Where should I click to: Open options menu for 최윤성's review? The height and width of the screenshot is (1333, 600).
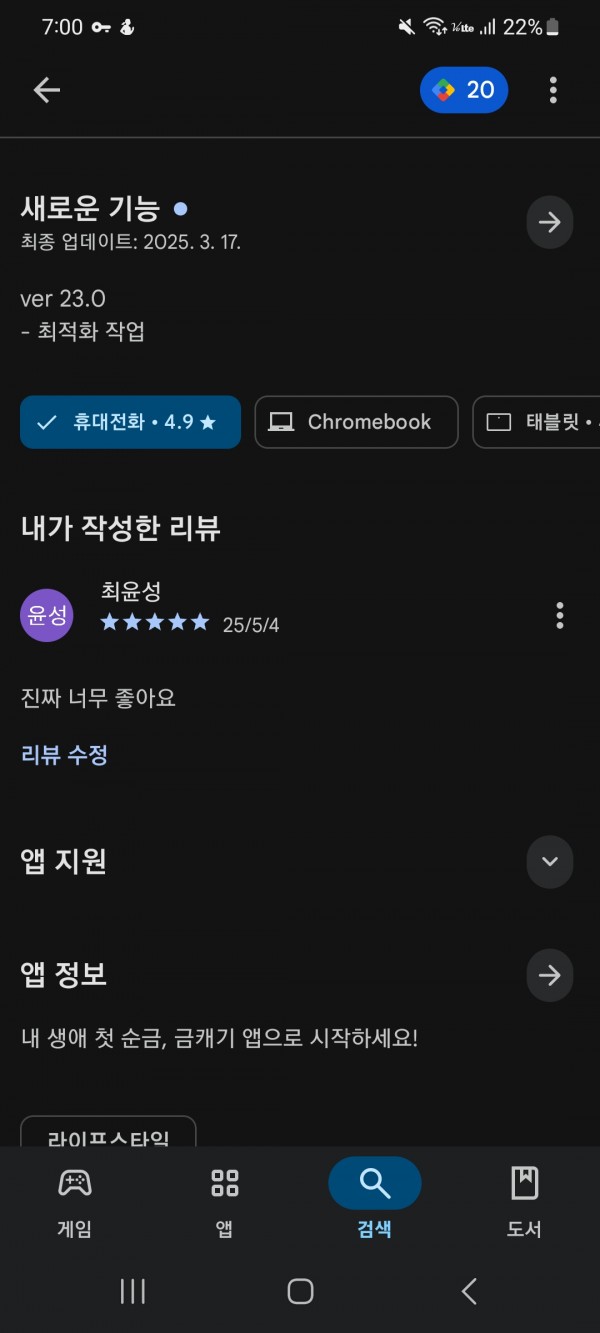(559, 615)
